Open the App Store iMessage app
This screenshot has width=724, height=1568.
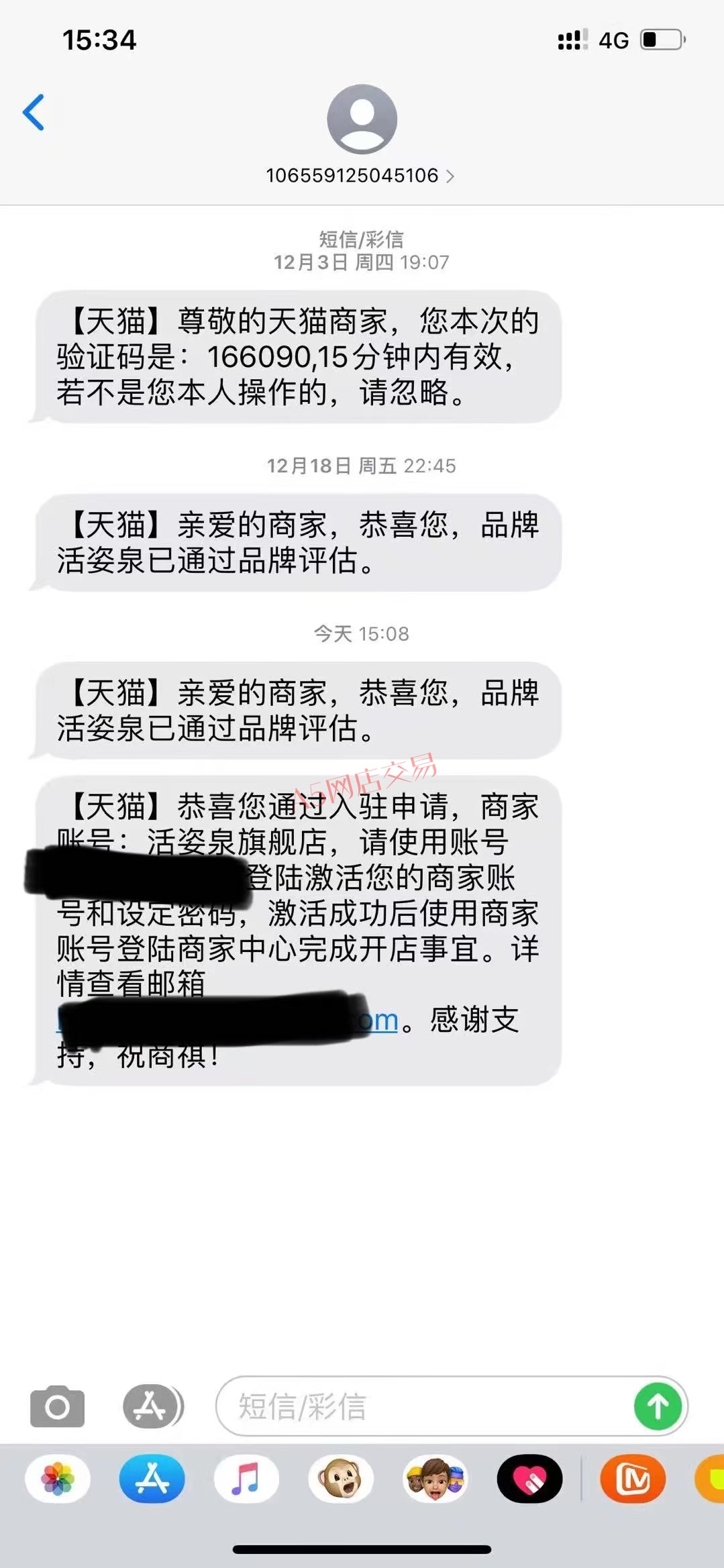point(152,1479)
